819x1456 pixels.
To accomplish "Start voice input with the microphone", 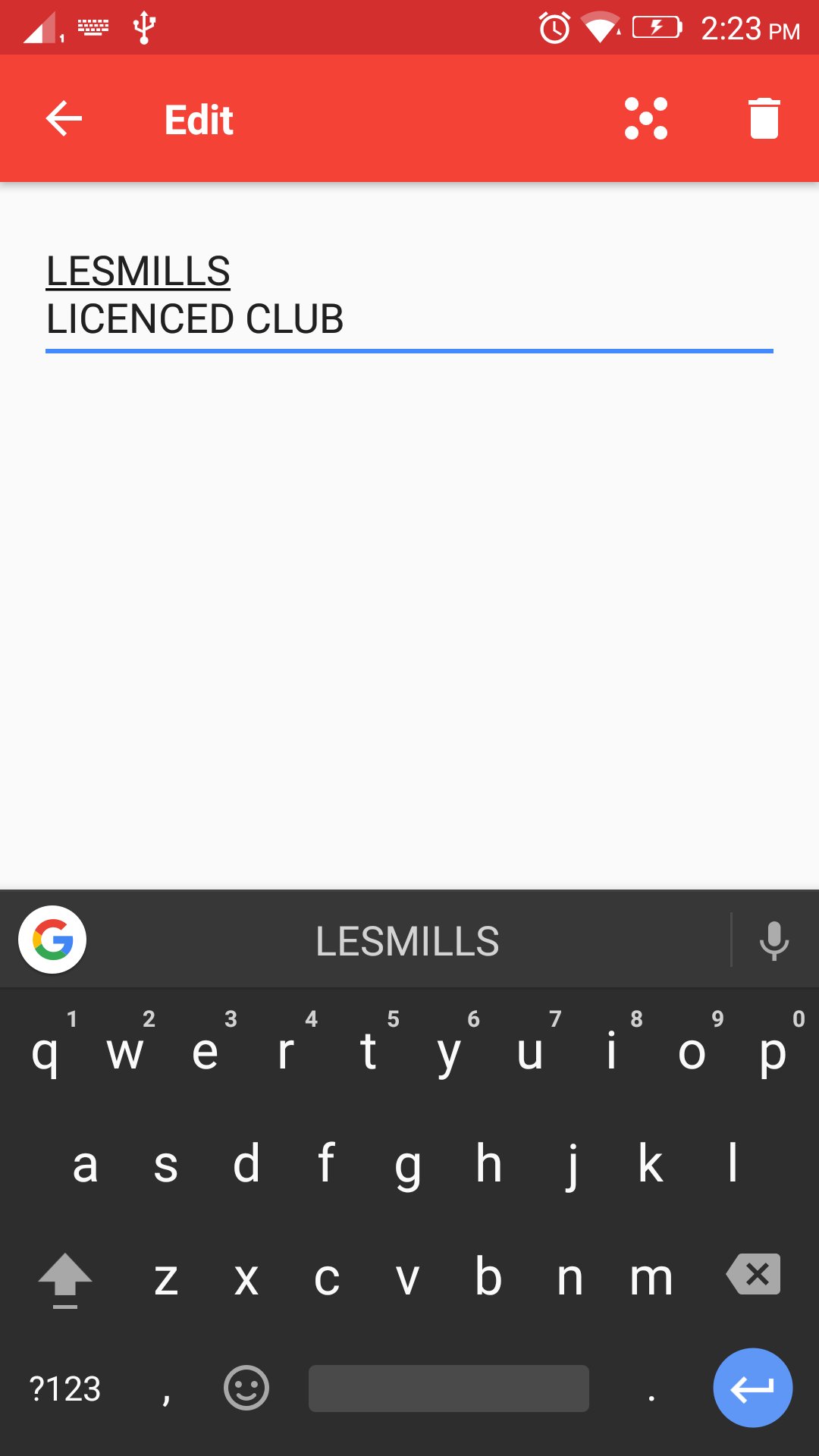I will tap(774, 940).
